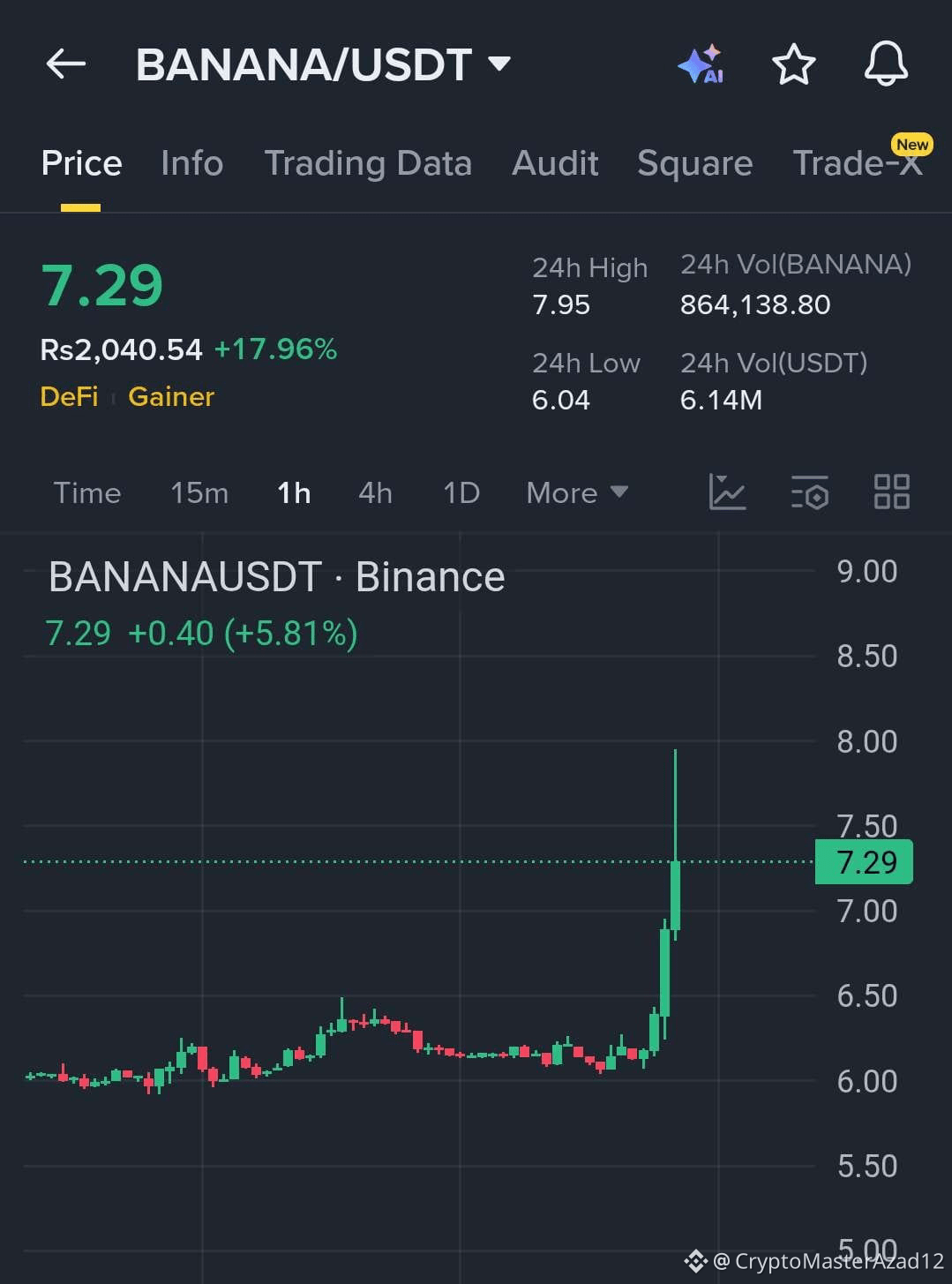
Task: Open the chart style/indicator settings icon
Action: (727, 492)
